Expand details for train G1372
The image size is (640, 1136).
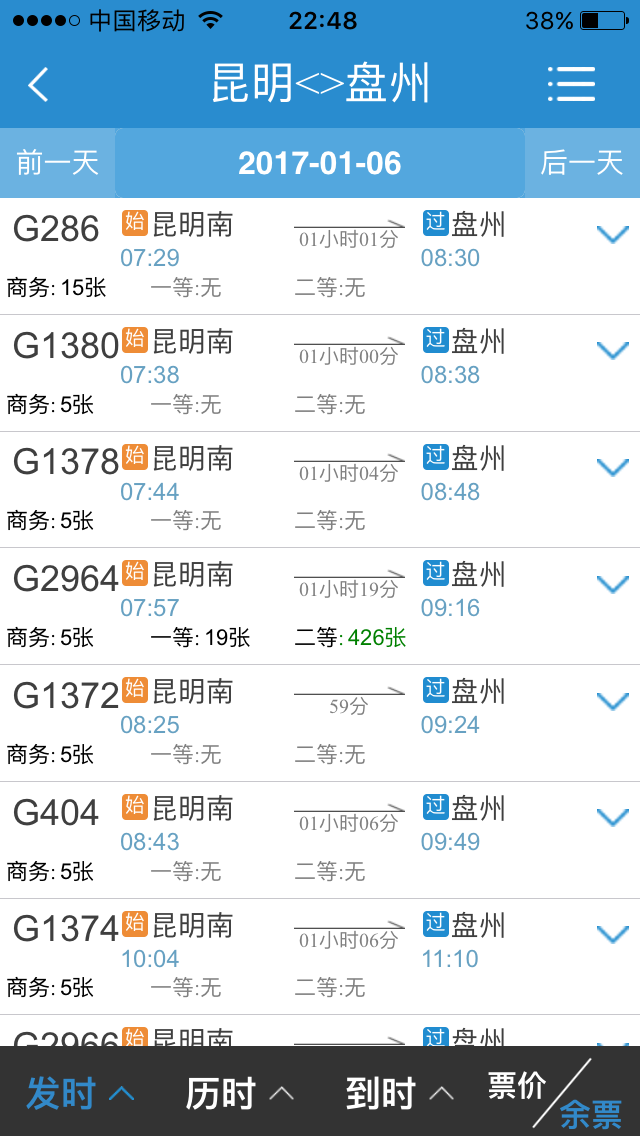pyautogui.click(x=612, y=701)
